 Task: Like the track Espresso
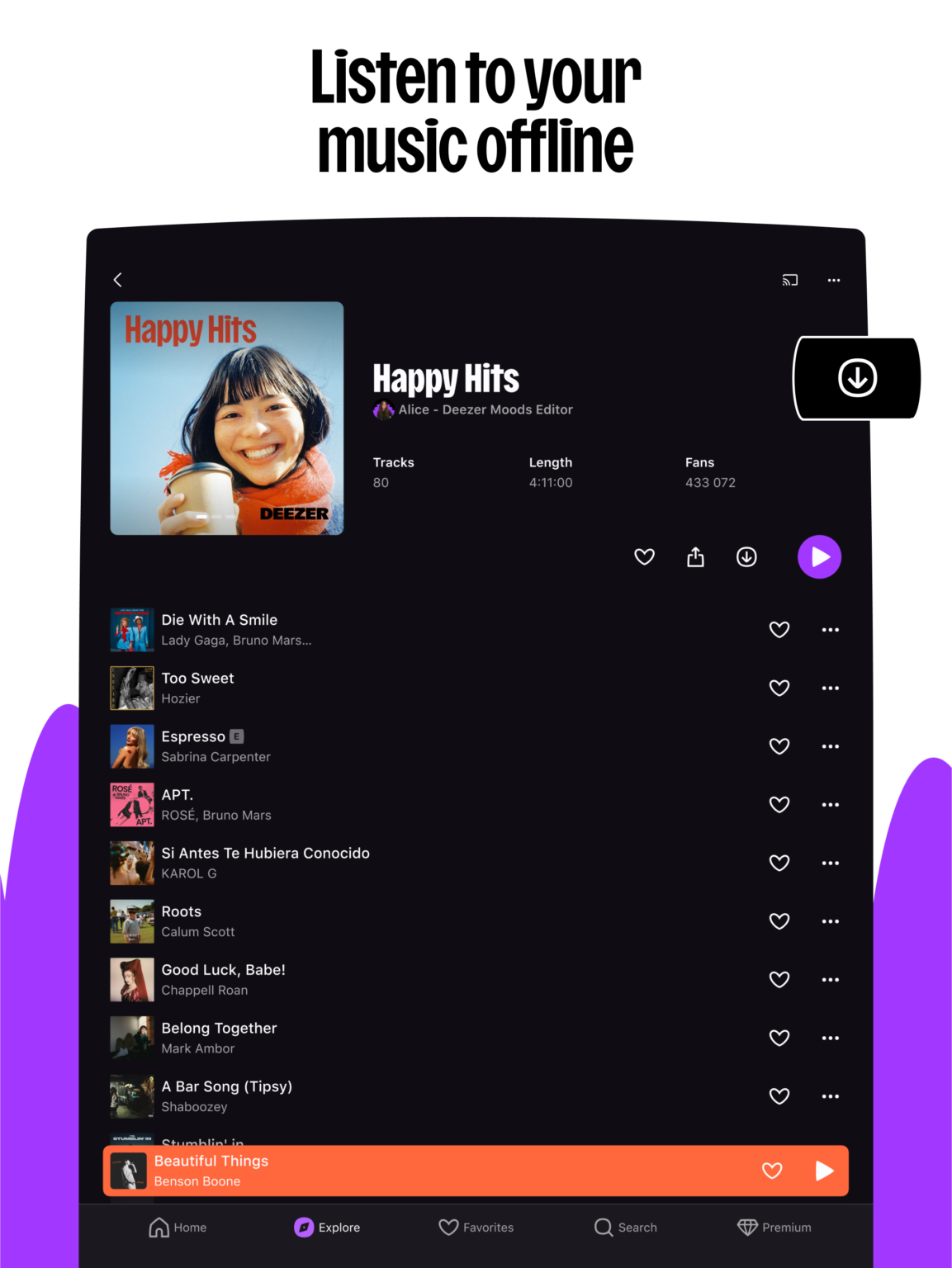point(779,745)
